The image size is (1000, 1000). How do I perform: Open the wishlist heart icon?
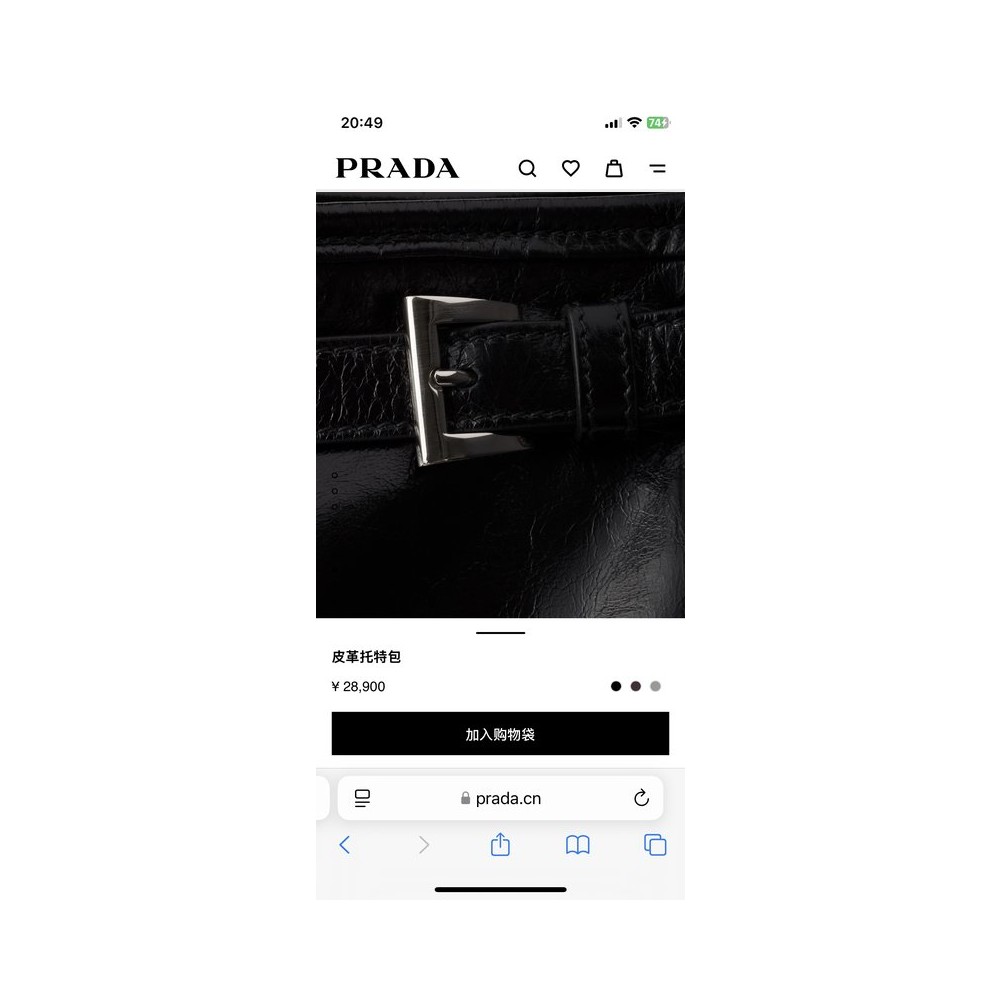[570, 168]
